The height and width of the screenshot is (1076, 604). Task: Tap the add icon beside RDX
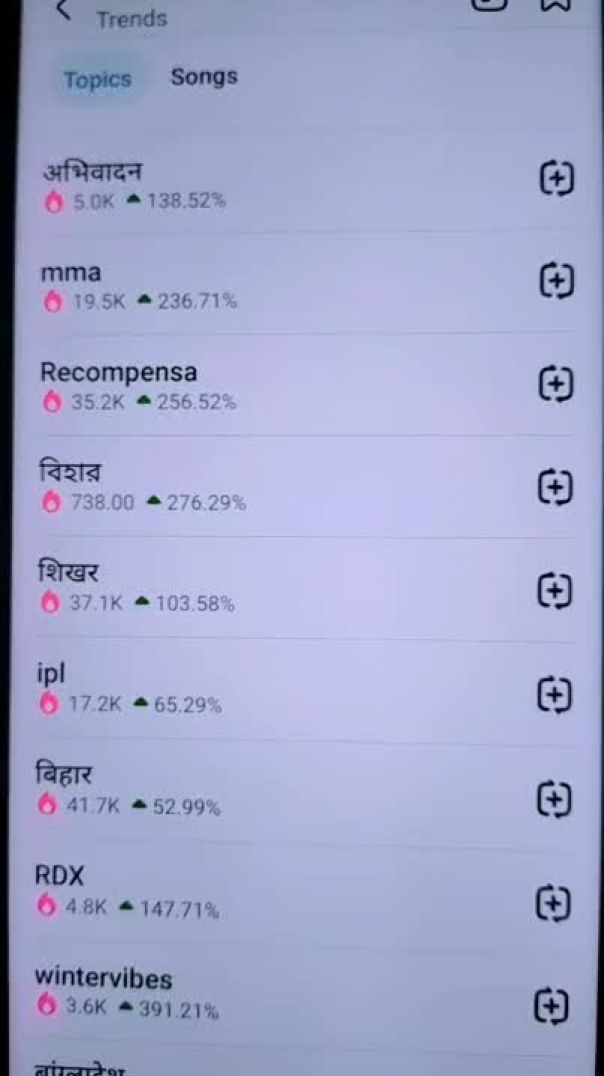coord(552,903)
